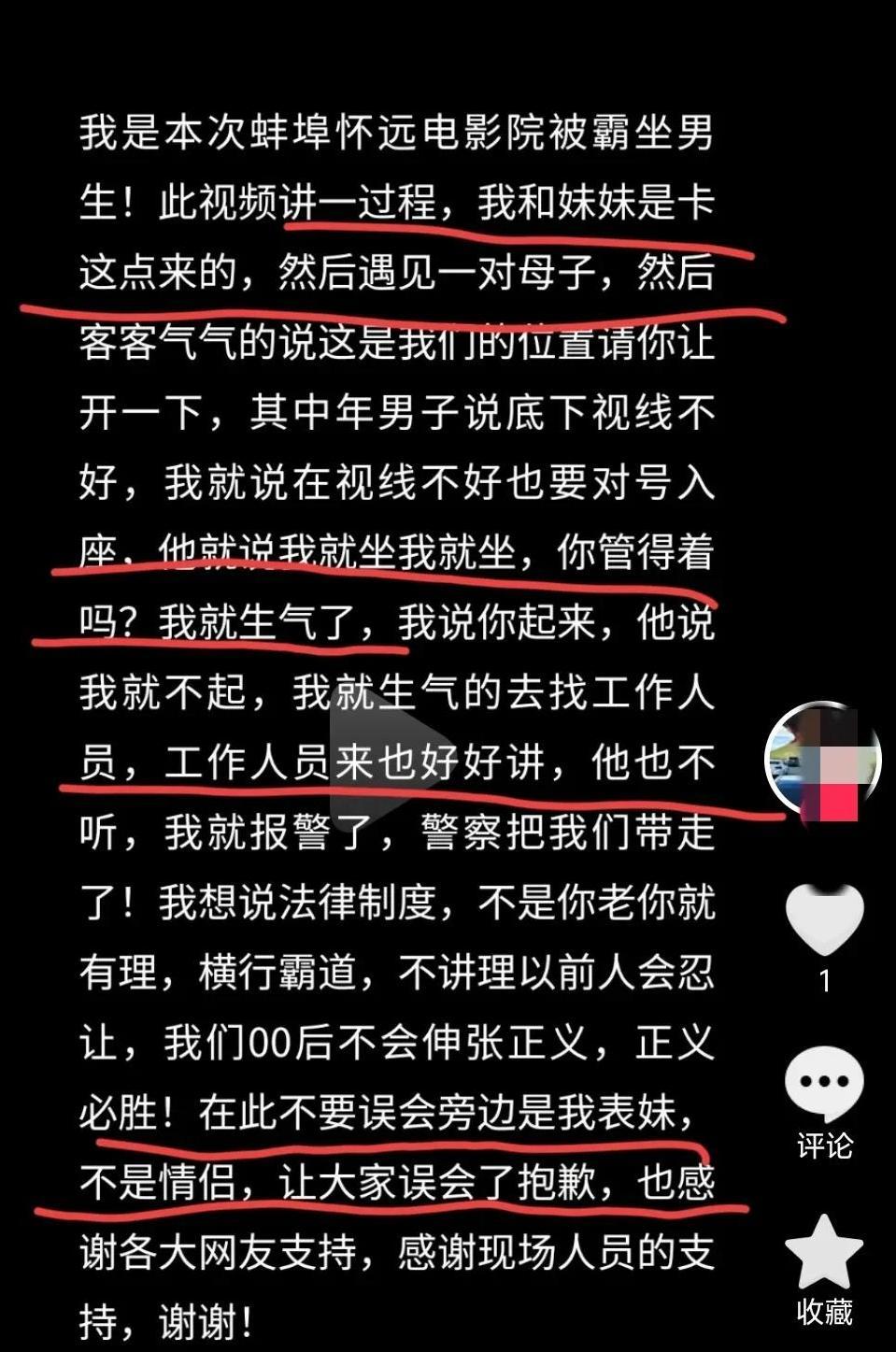
Task: Add this video to 收藏 favorites
Action: point(824,1254)
